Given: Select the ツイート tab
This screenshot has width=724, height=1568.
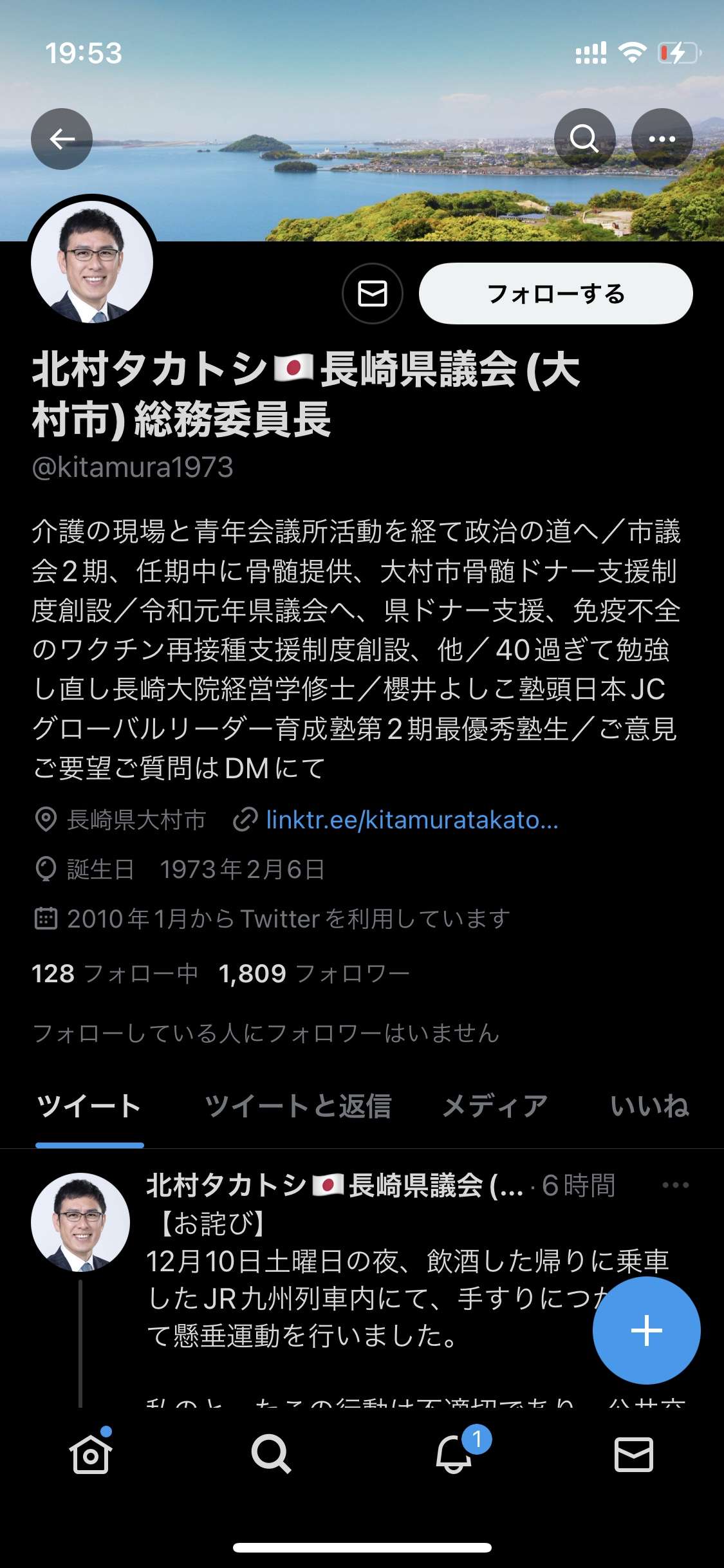Looking at the screenshot, I should pyautogui.click(x=89, y=1106).
